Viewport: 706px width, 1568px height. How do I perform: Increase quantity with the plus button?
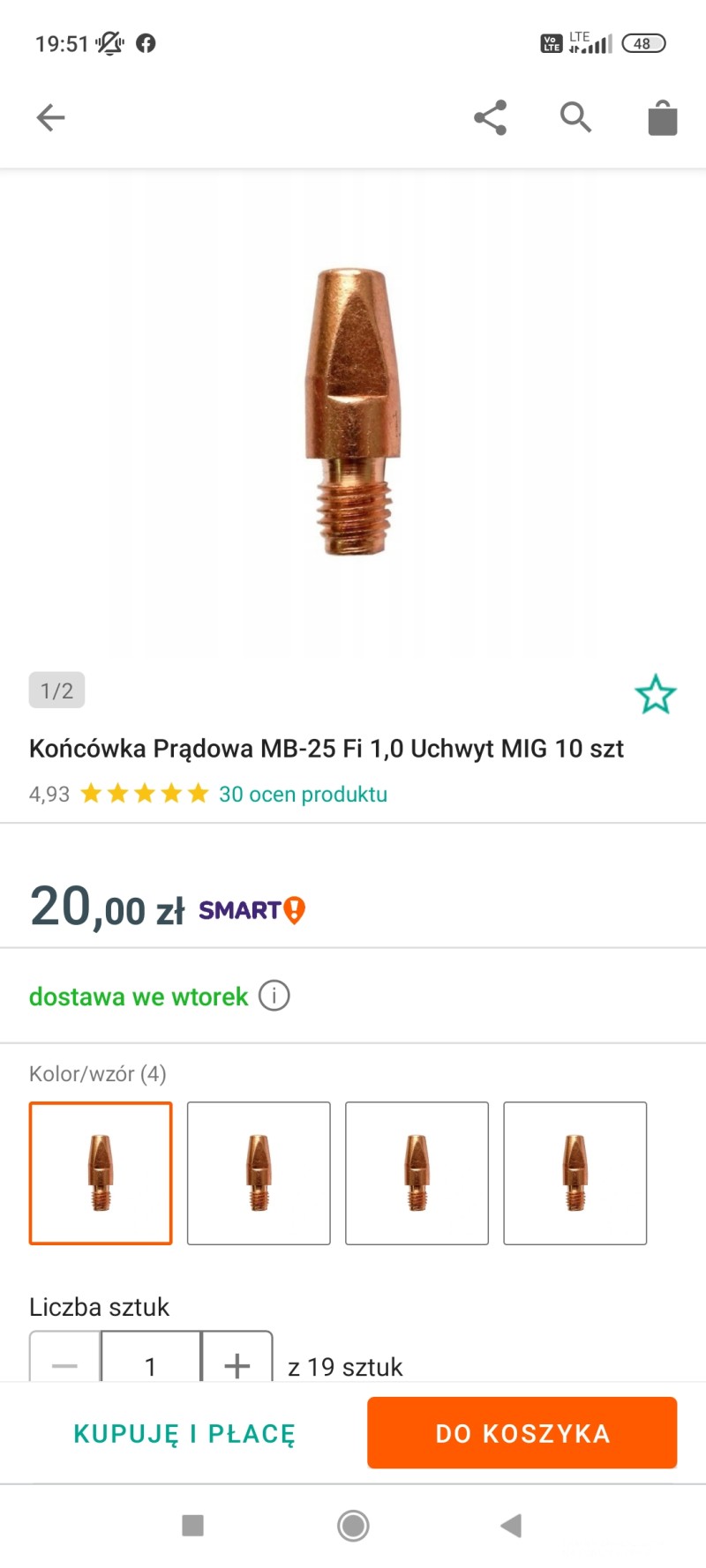pos(237,1365)
